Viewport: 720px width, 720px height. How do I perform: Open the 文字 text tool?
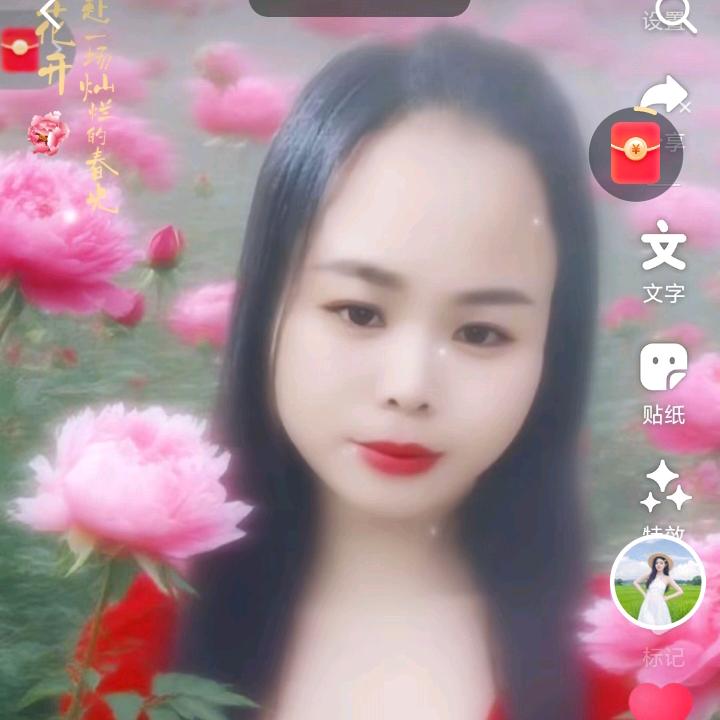(x=664, y=262)
